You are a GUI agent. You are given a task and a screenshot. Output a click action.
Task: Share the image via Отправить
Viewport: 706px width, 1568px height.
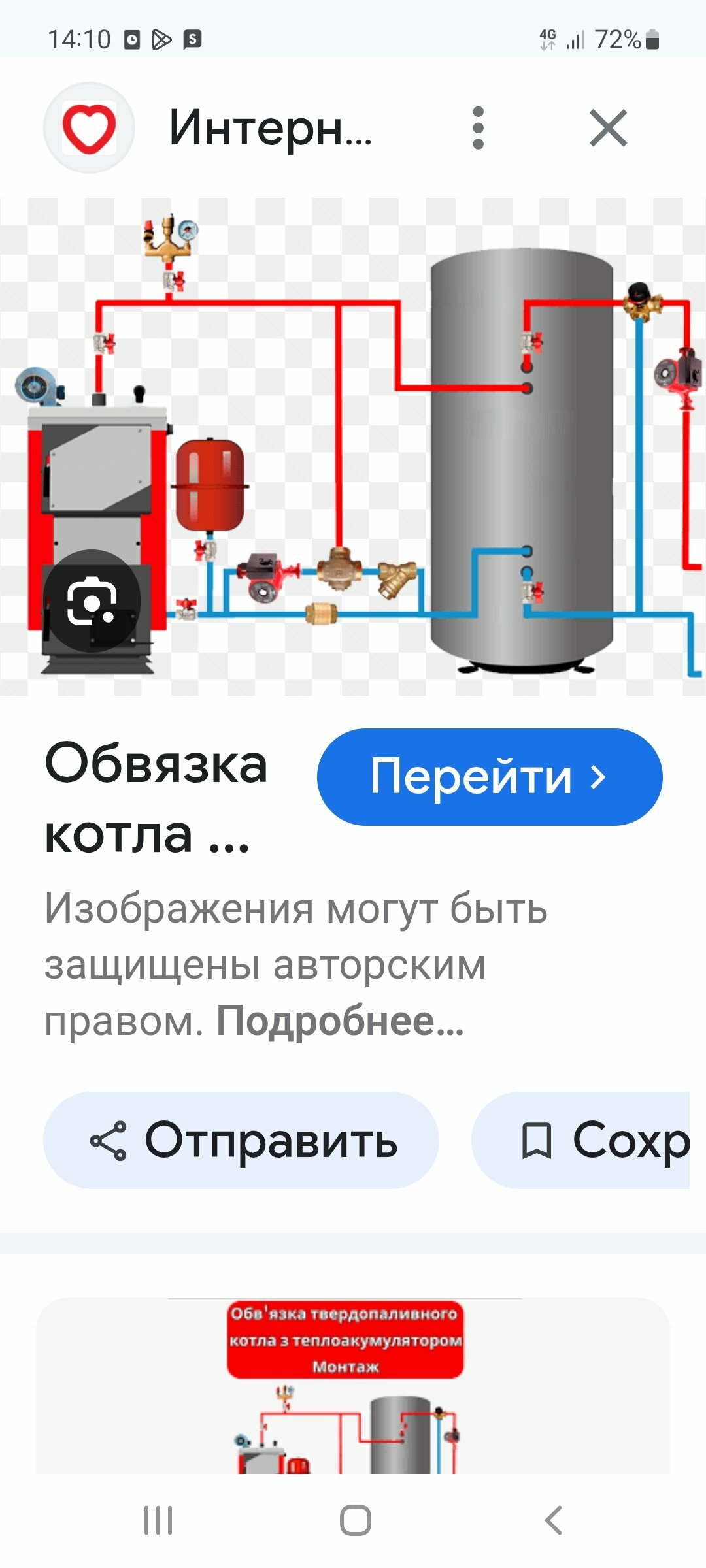241,1140
